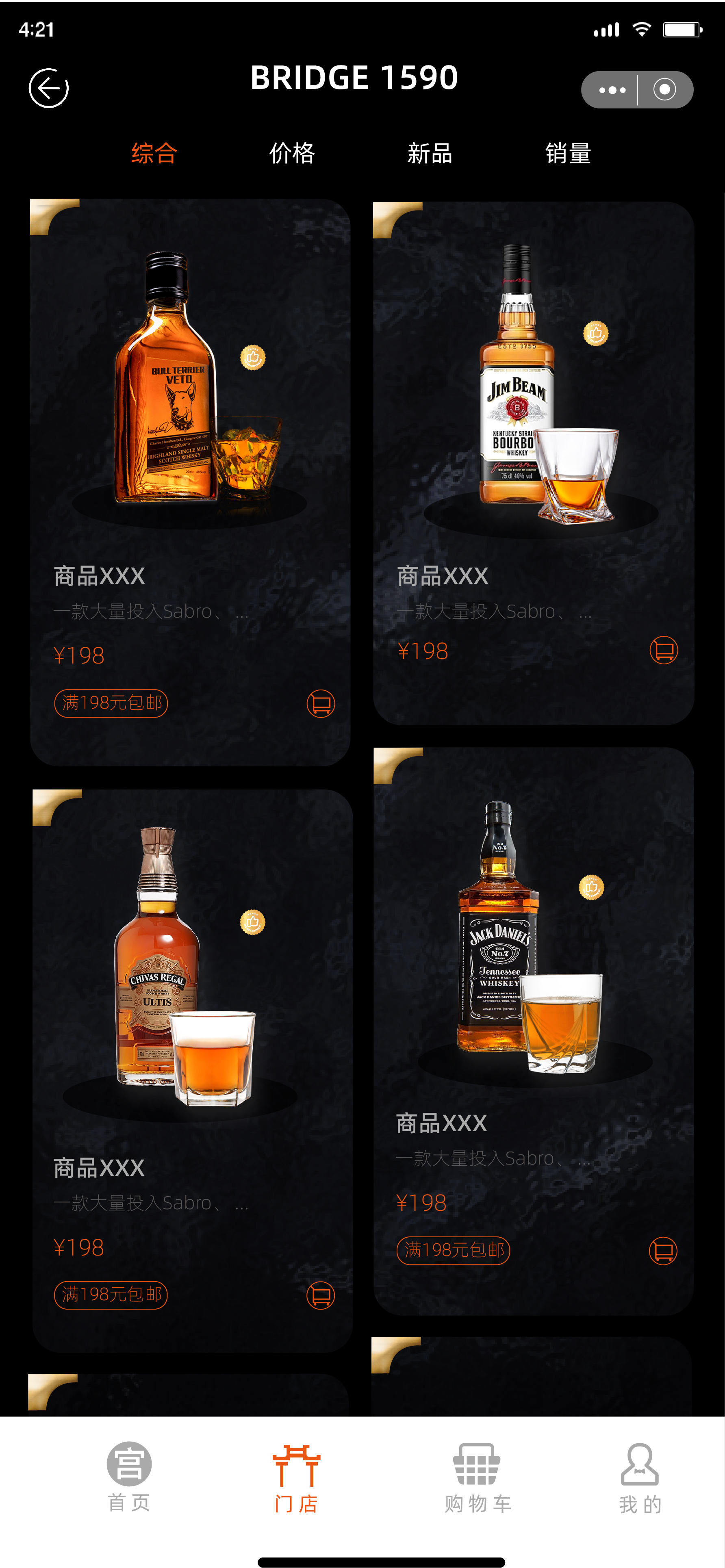This screenshot has height=1568, width=725.
Task: Like the Jim Beam product with thumbs-up badge
Action: point(595,333)
